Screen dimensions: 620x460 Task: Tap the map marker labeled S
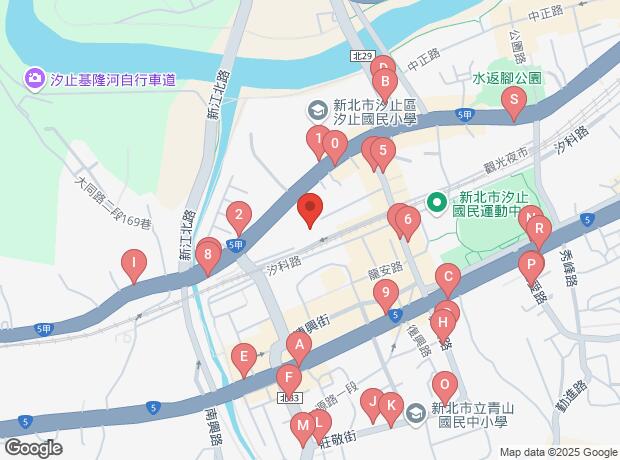(513, 100)
